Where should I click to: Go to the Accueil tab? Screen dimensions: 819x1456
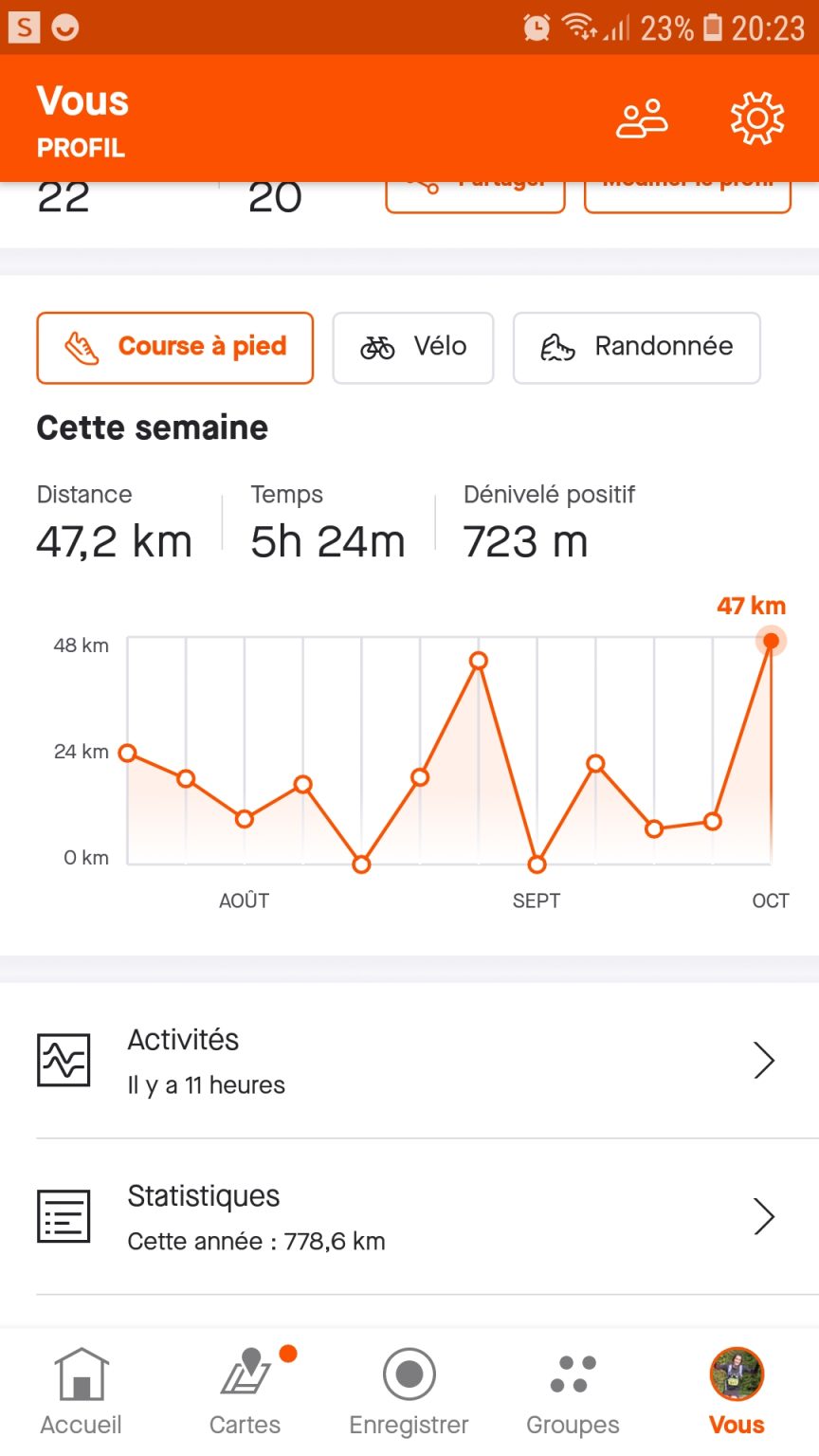(x=82, y=1392)
